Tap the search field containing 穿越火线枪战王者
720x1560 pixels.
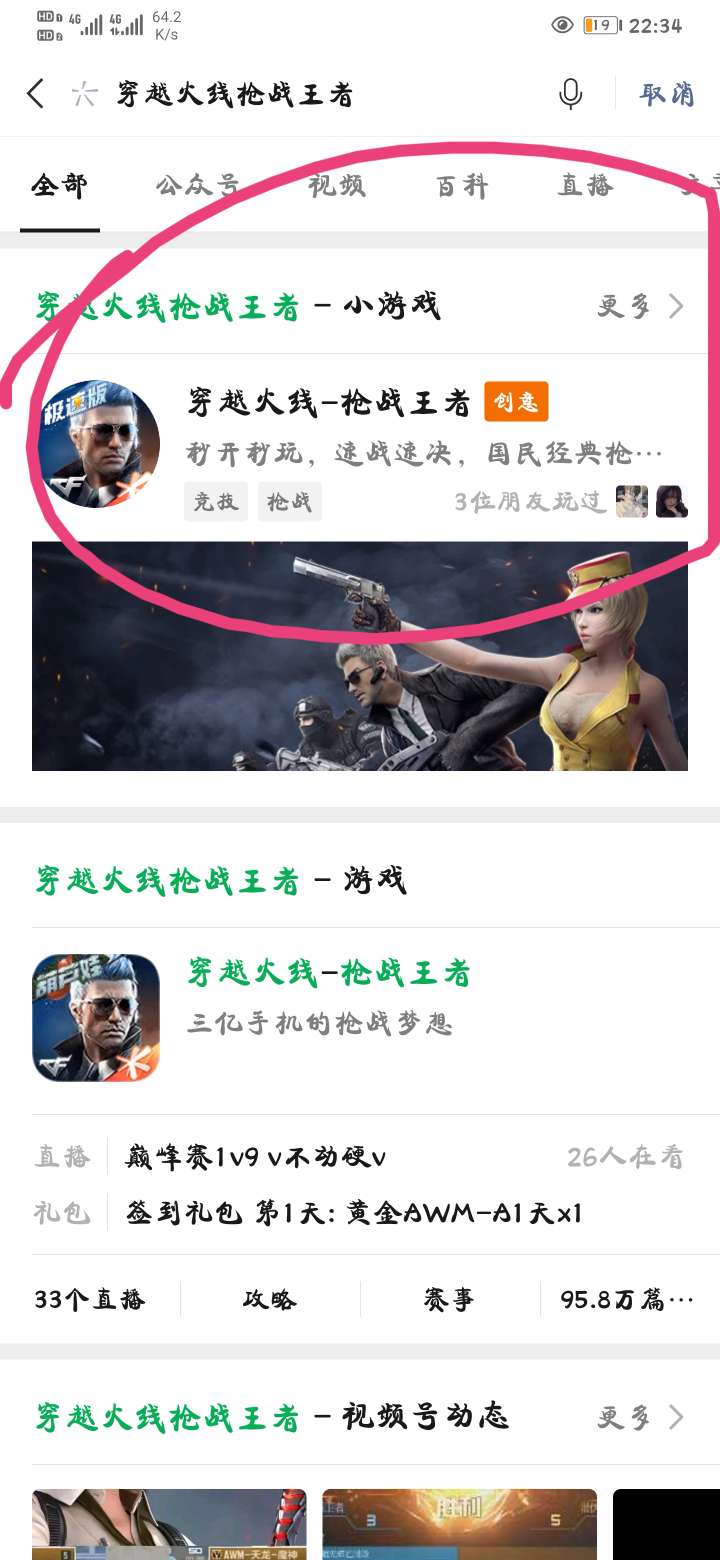[x=300, y=95]
